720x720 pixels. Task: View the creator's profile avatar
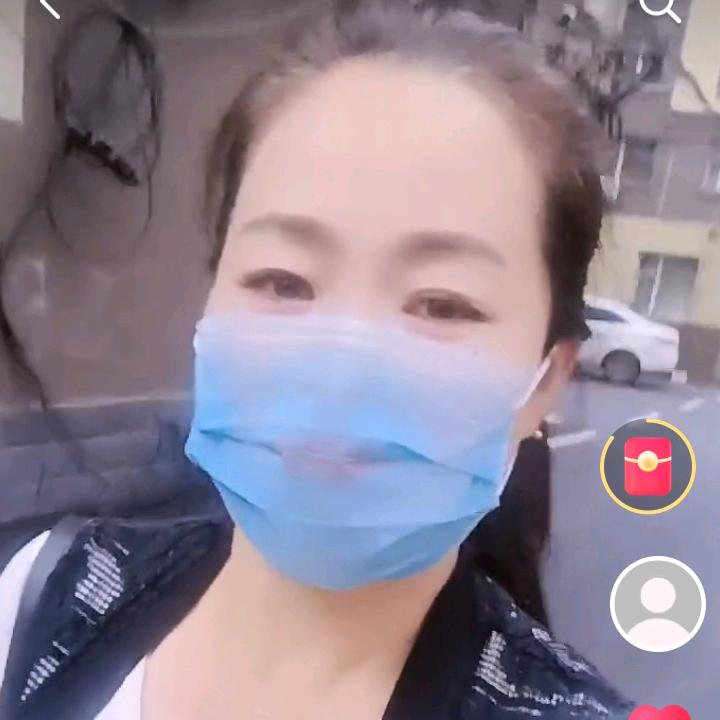coord(657,604)
